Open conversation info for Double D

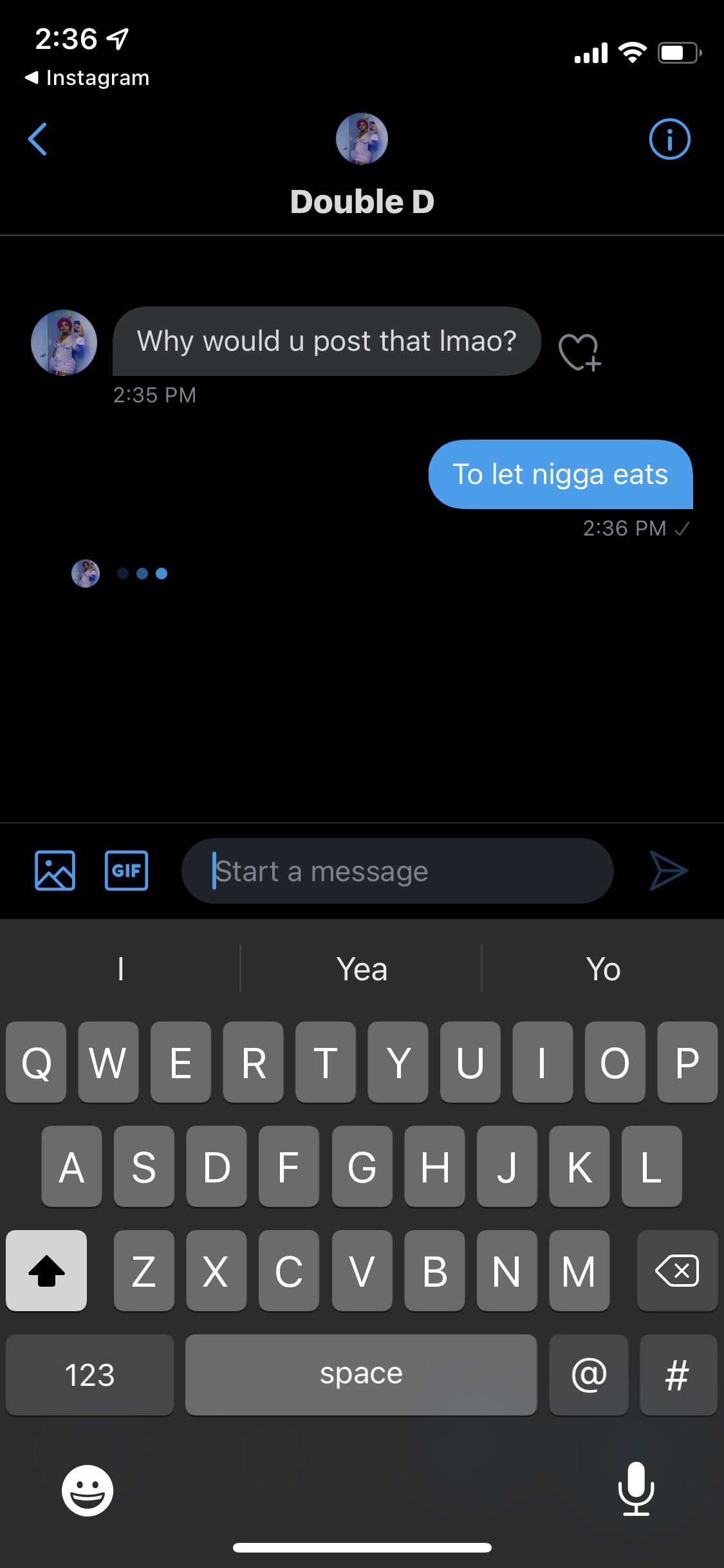pyautogui.click(x=669, y=139)
